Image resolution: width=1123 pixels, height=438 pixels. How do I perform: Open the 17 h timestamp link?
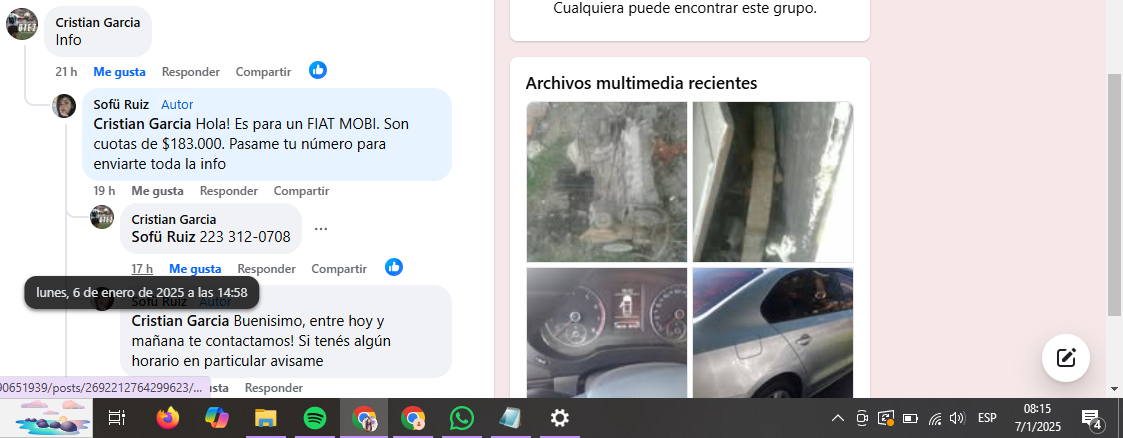click(142, 269)
